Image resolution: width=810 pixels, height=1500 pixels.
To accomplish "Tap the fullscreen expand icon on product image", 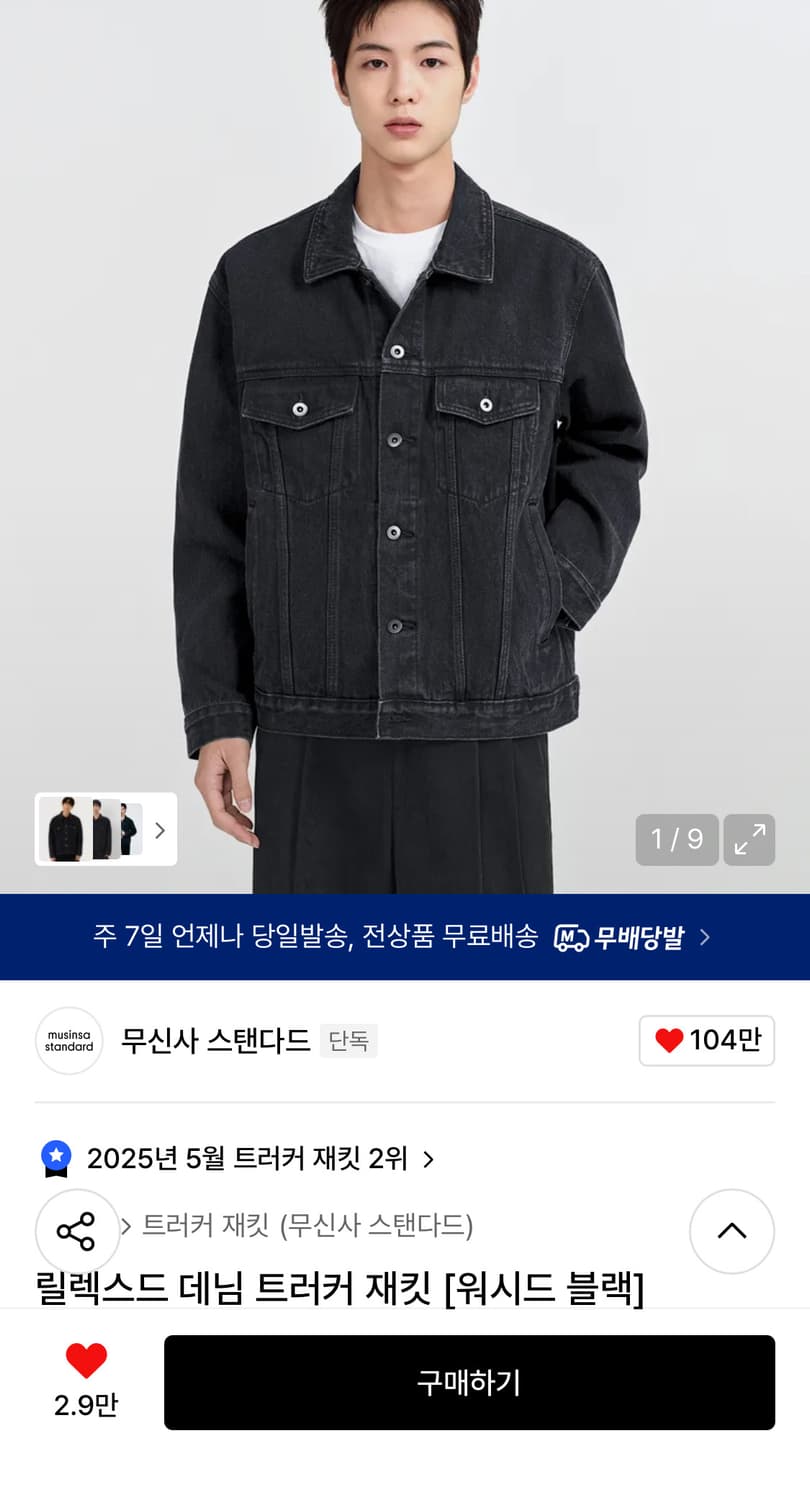I will coord(749,840).
